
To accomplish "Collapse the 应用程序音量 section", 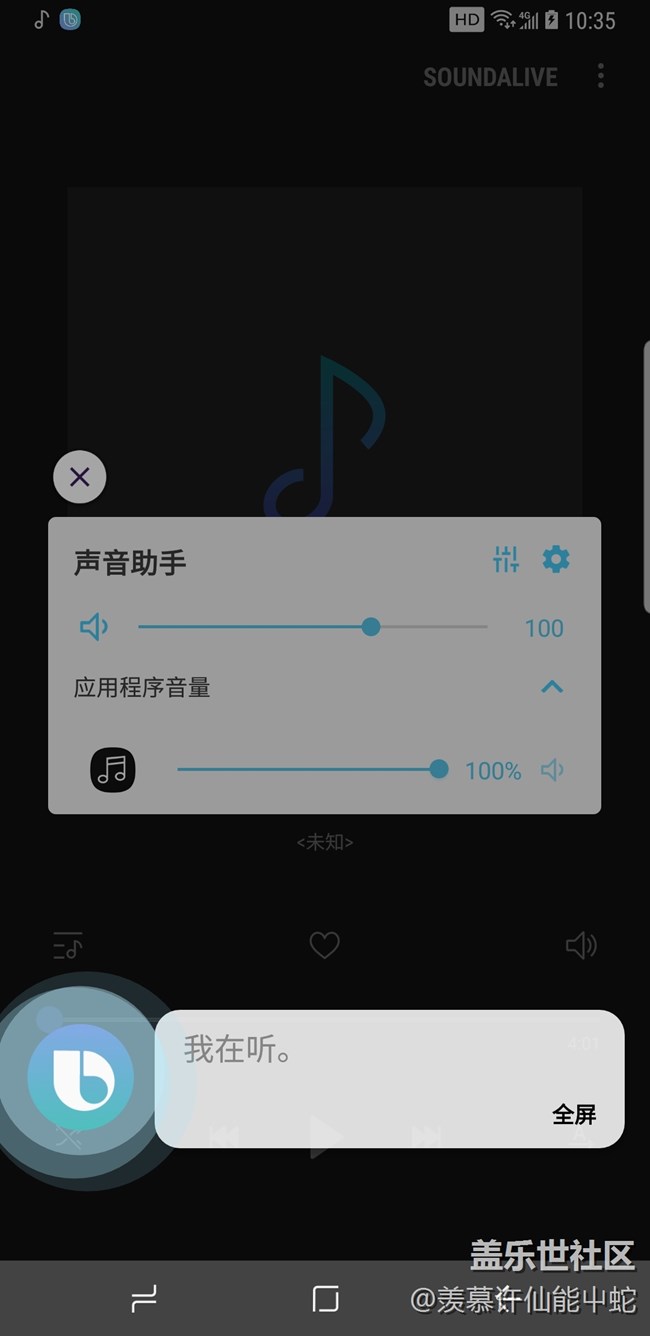I will tap(552, 687).
